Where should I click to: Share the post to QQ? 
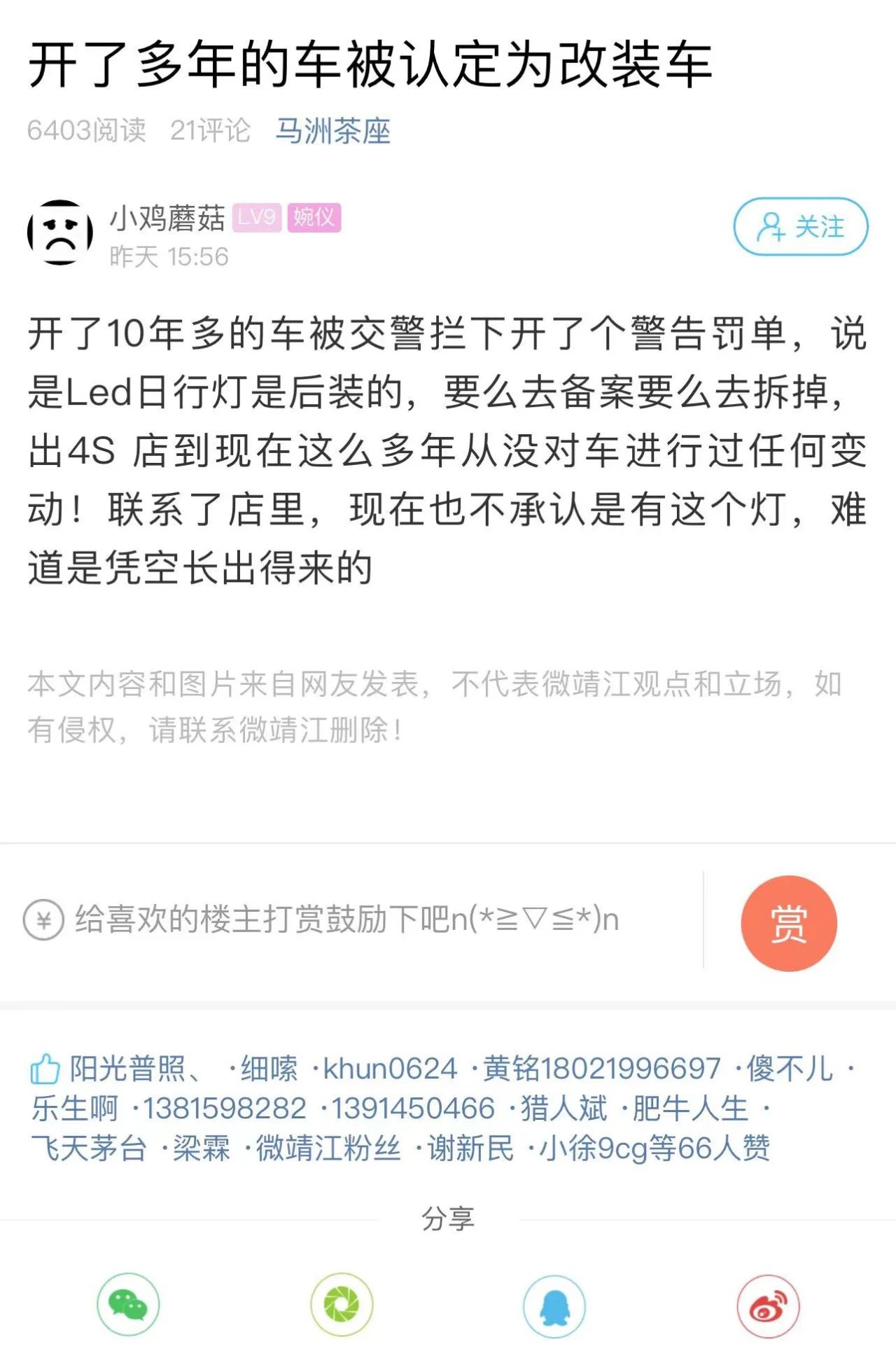[x=554, y=1305]
